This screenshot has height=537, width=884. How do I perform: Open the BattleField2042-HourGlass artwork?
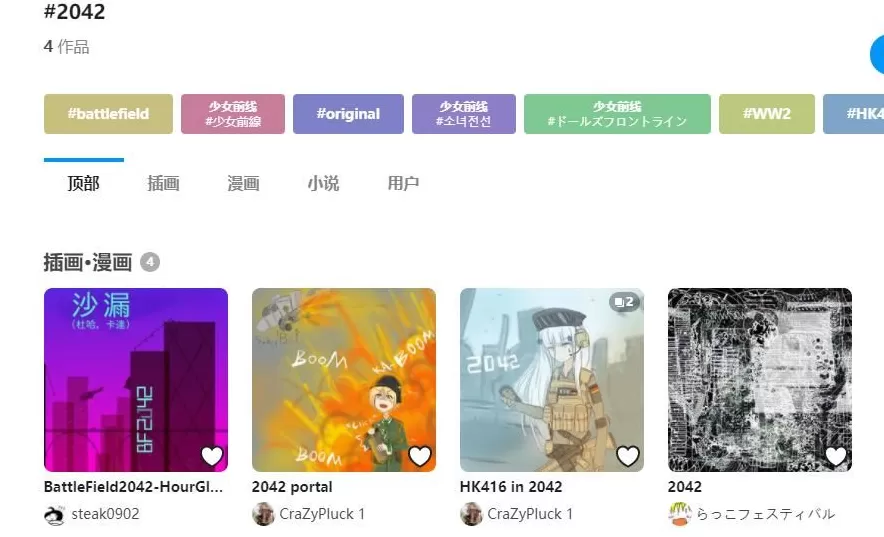[136, 380]
